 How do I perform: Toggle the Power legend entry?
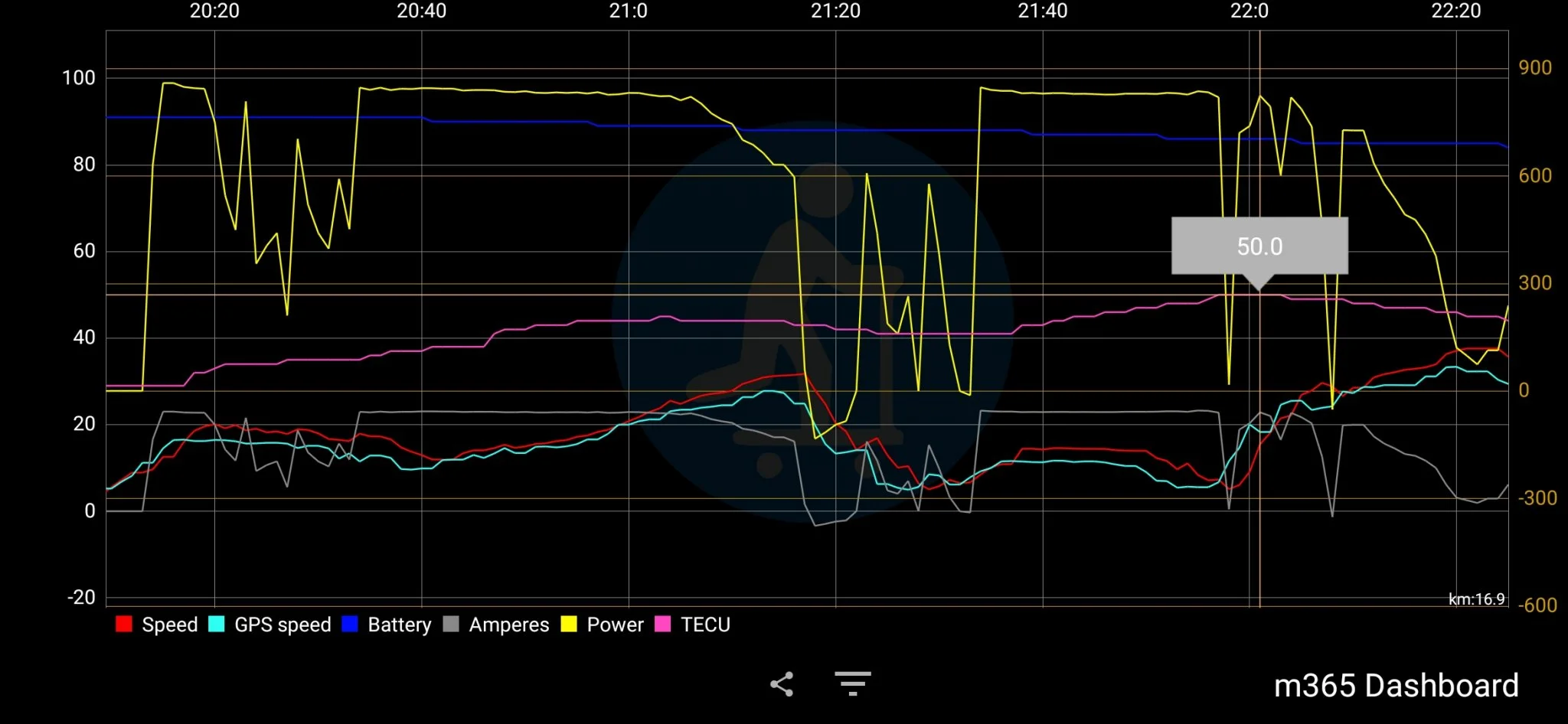tap(603, 625)
